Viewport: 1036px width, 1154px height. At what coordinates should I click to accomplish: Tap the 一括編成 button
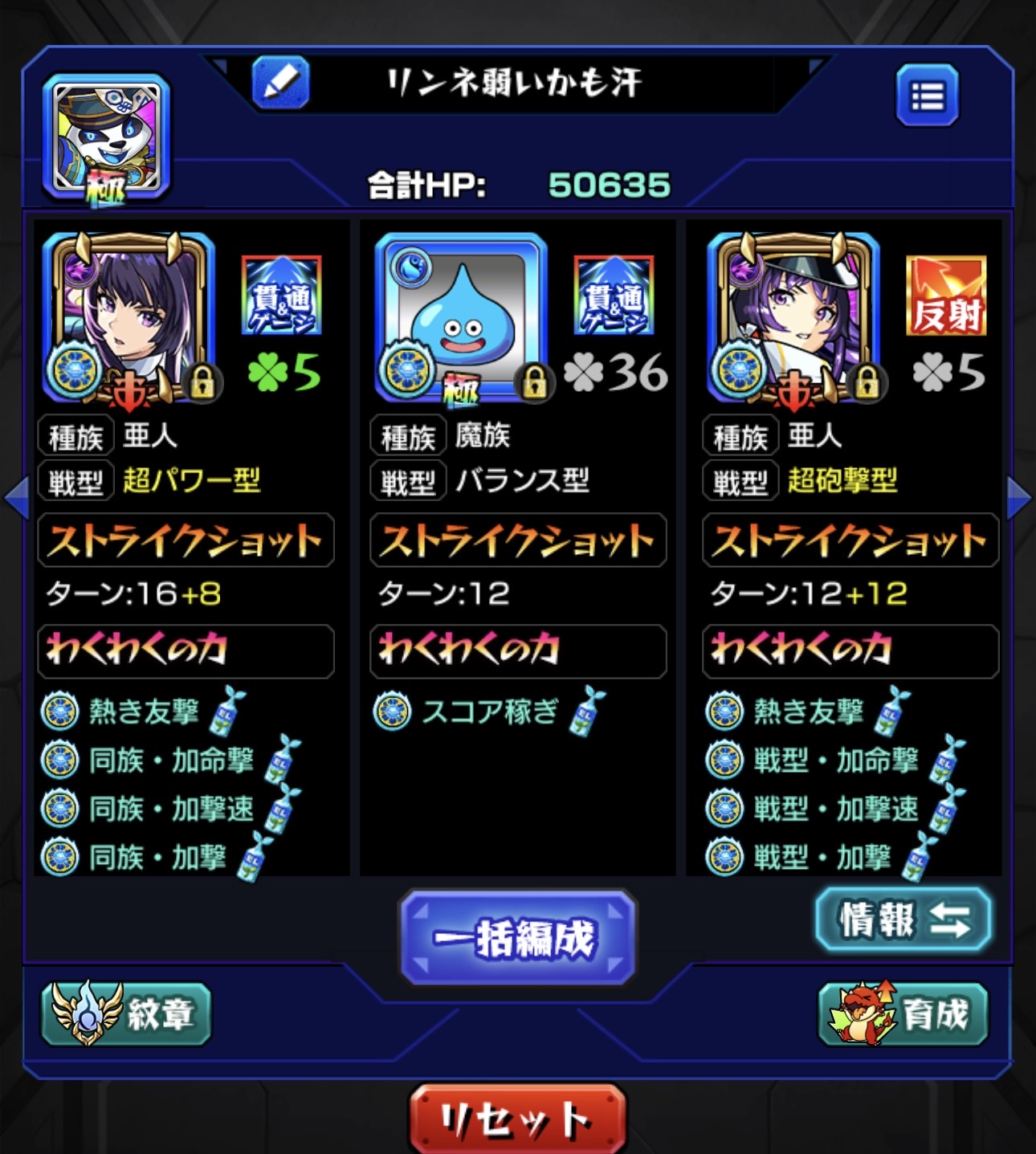click(x=517, y=937)
